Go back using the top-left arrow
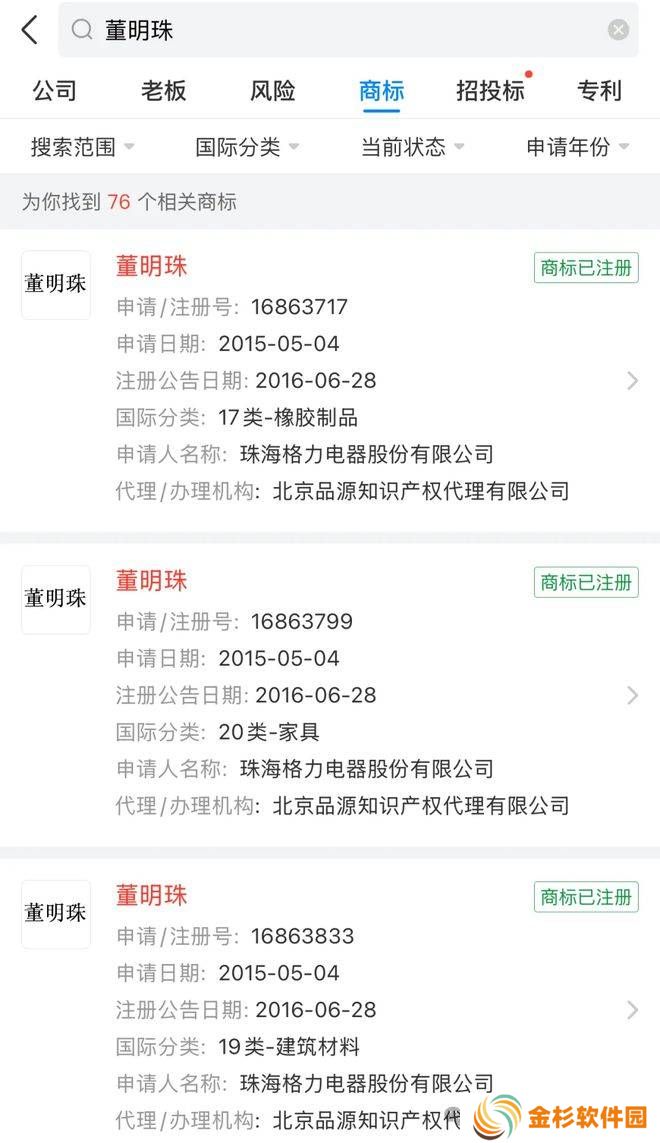The image size is (660, 1143). (x=29, y=30)
